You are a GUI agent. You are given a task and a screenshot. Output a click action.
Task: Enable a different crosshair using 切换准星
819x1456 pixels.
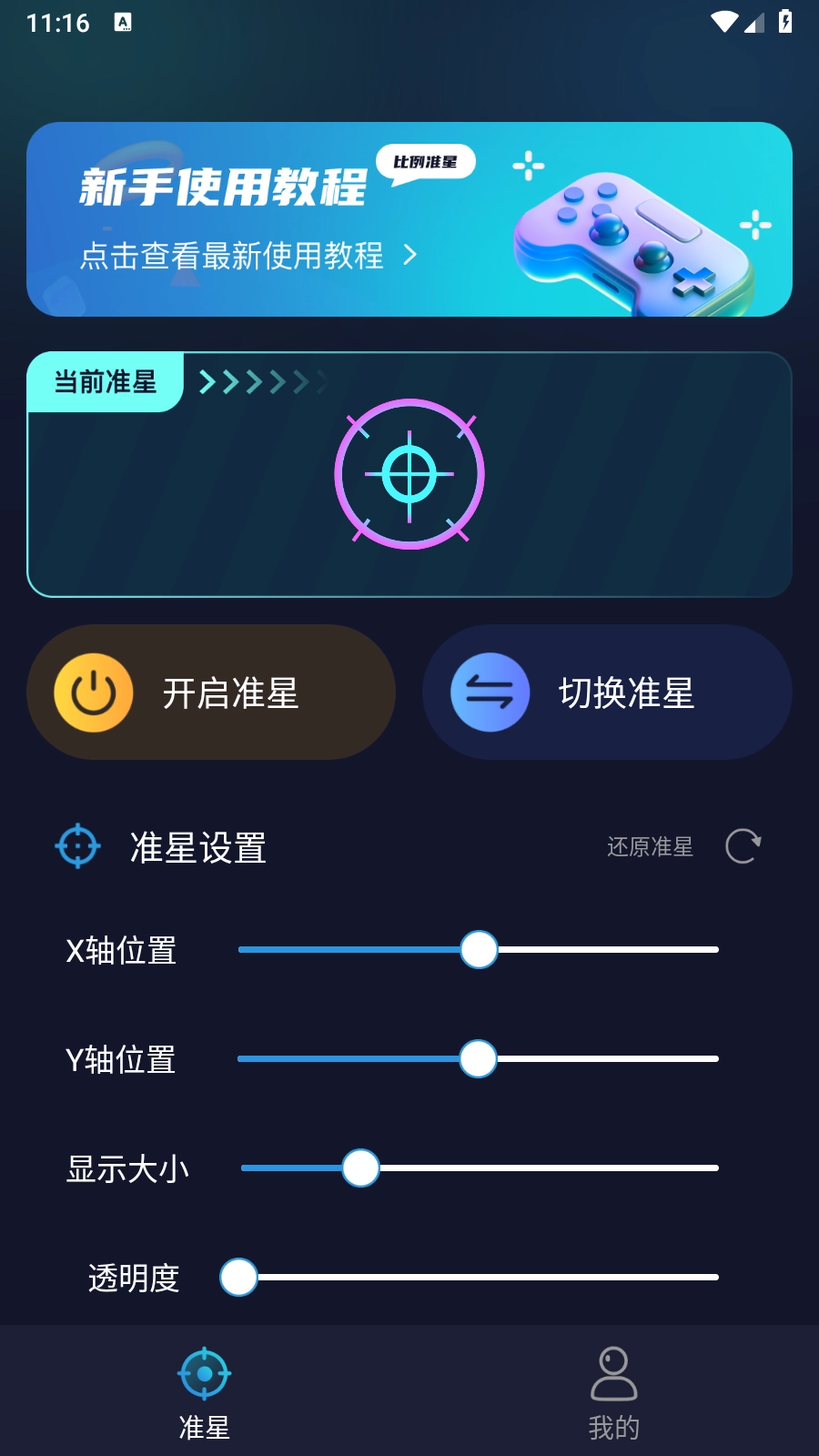(606, 692)
